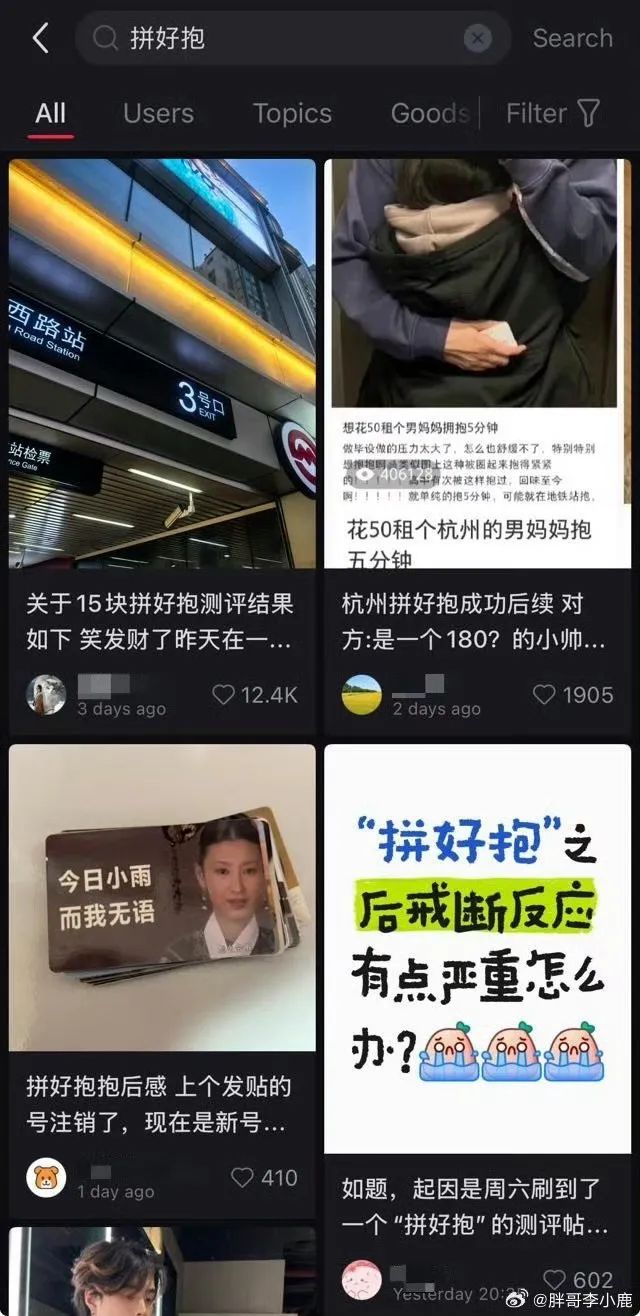This screenshot has width=640, height=1316.
Task: Like the post with 12.4K likes
Action: click(255, 694)
